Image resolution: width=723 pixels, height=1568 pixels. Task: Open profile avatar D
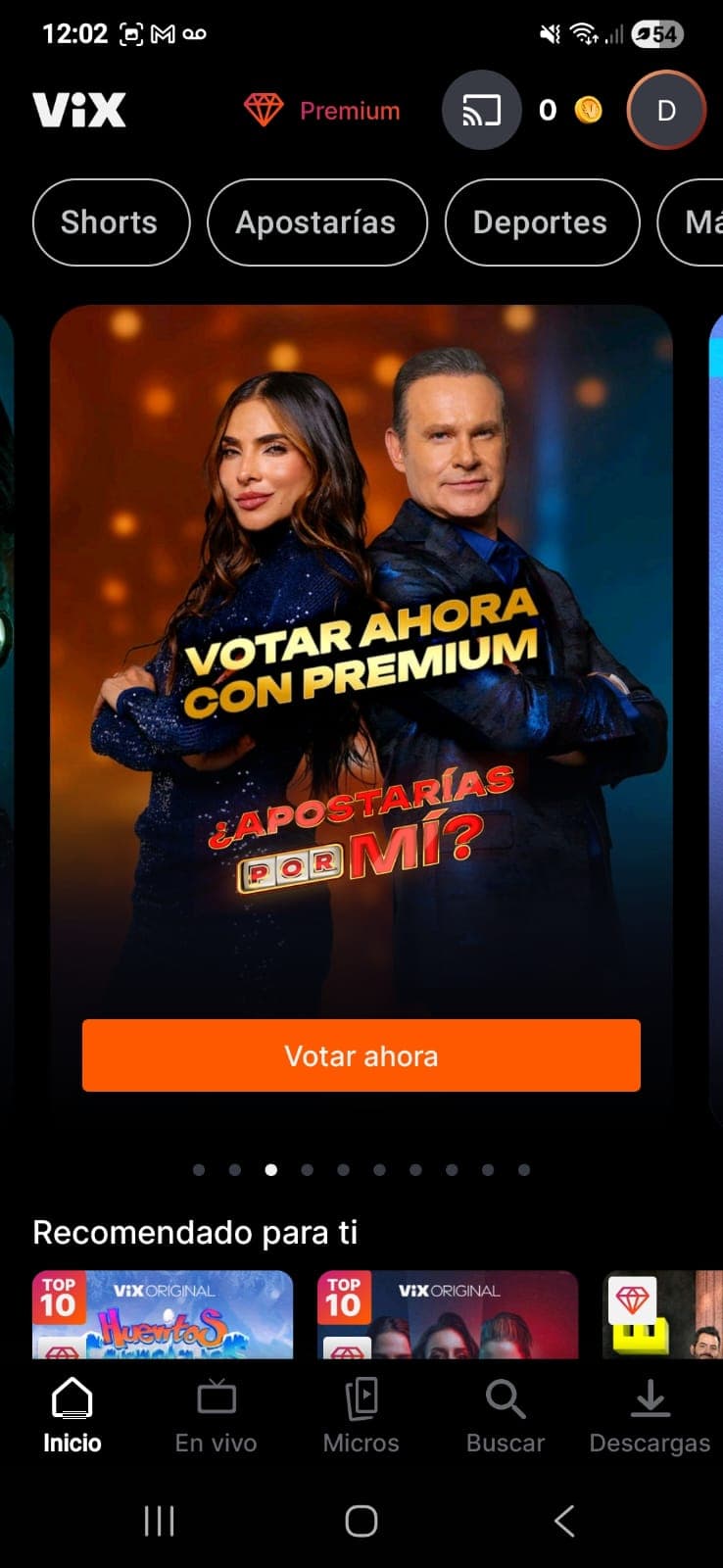665,110
